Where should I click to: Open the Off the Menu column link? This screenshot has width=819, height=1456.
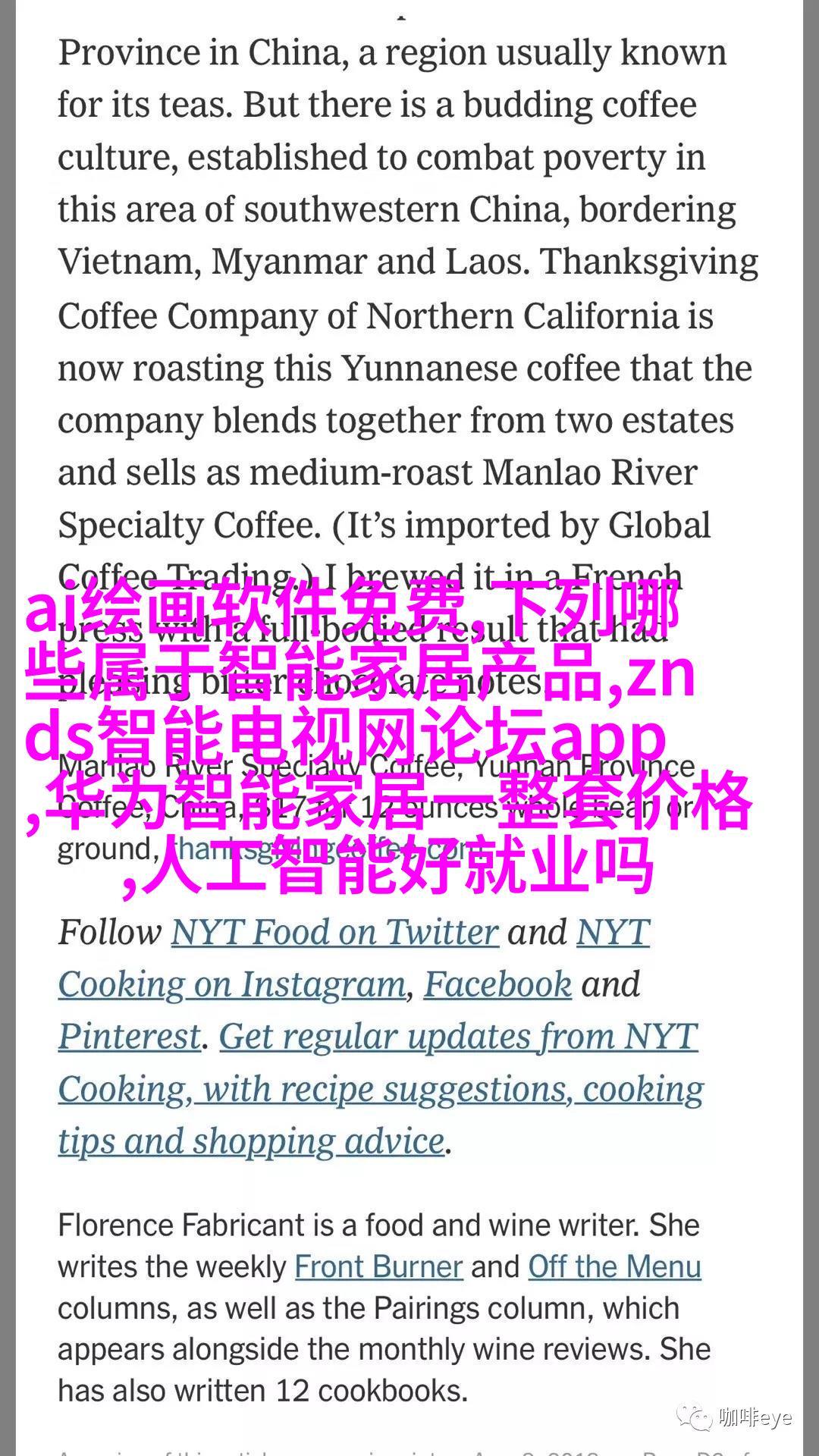click(x=614, y=1267)
